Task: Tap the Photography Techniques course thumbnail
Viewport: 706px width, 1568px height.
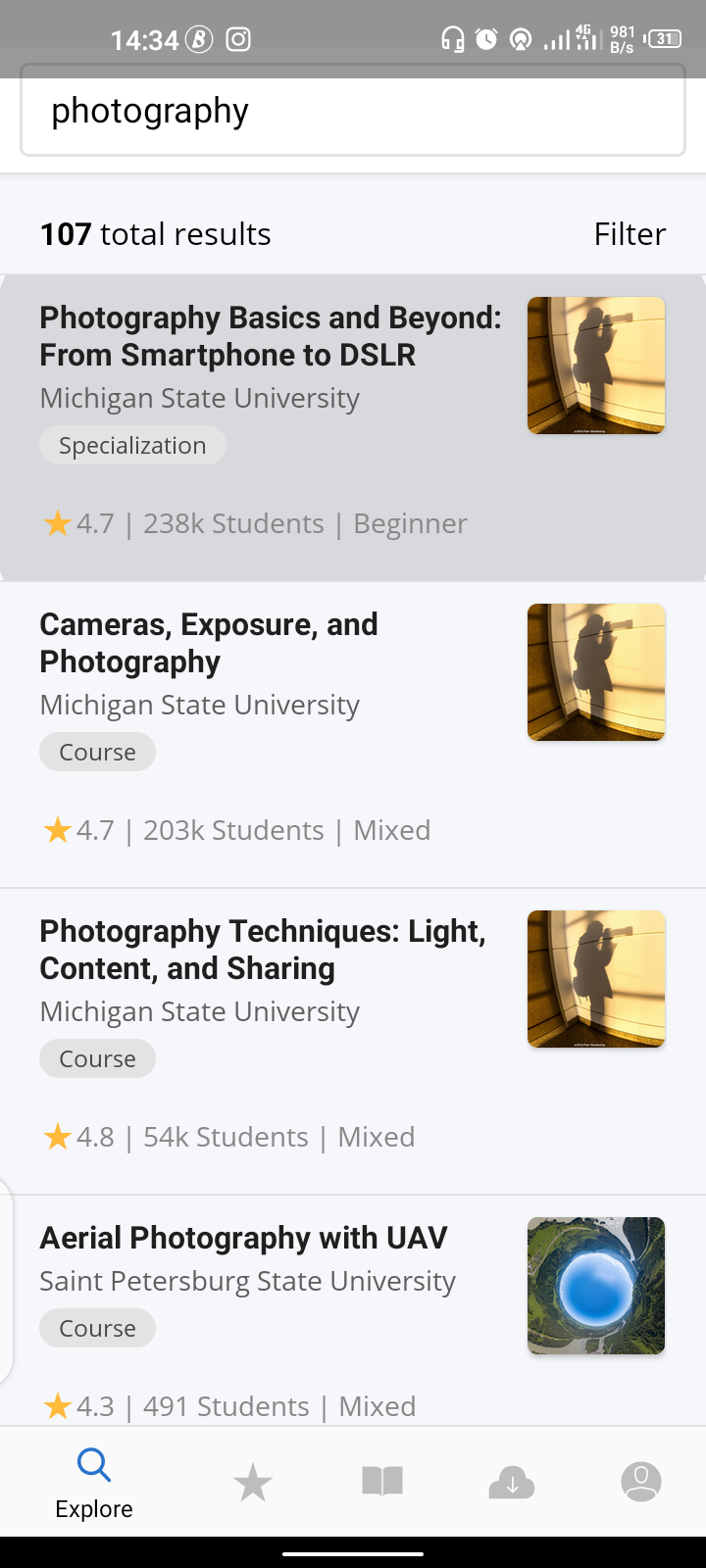Action: coord(595,979)
